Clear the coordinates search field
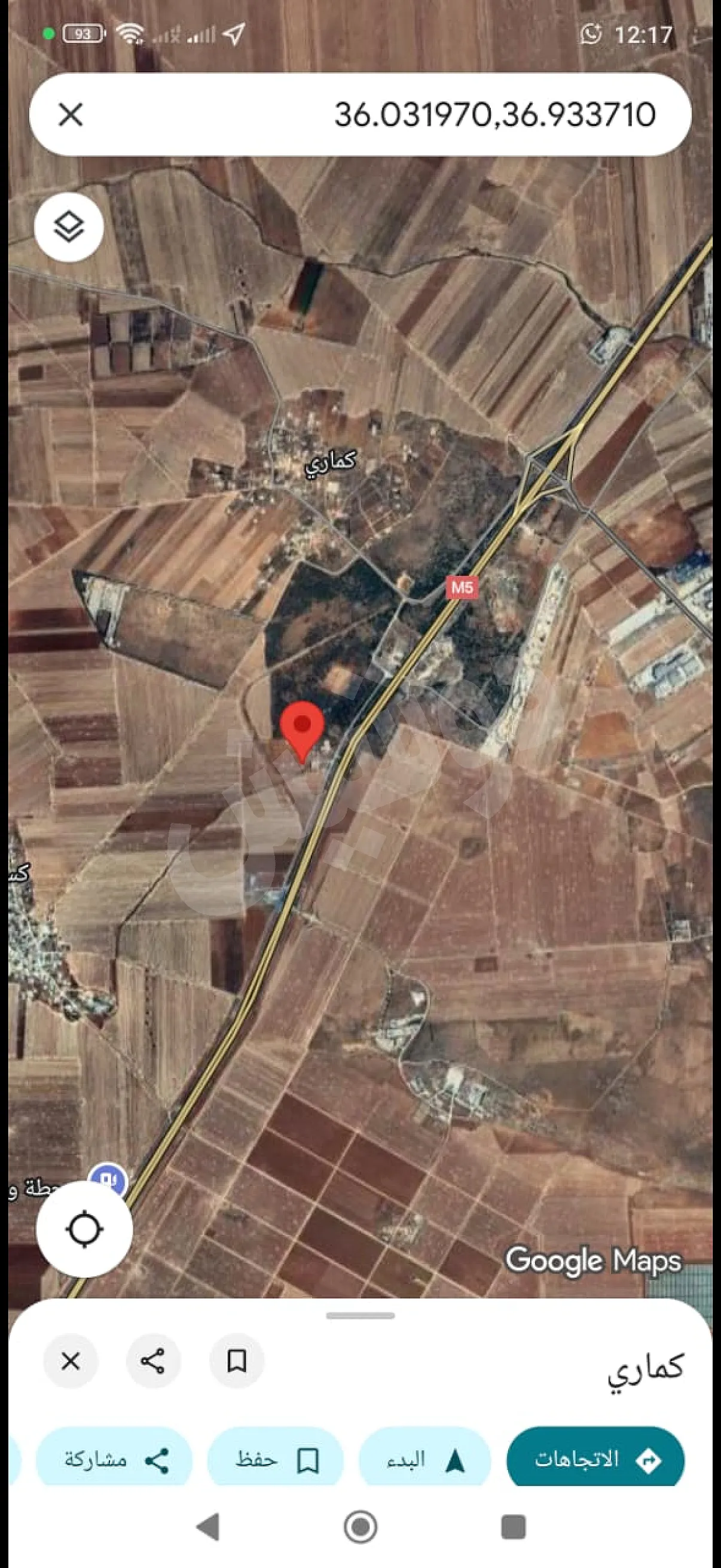Screen dimensions: 721x1568 [x=71, y=114]
